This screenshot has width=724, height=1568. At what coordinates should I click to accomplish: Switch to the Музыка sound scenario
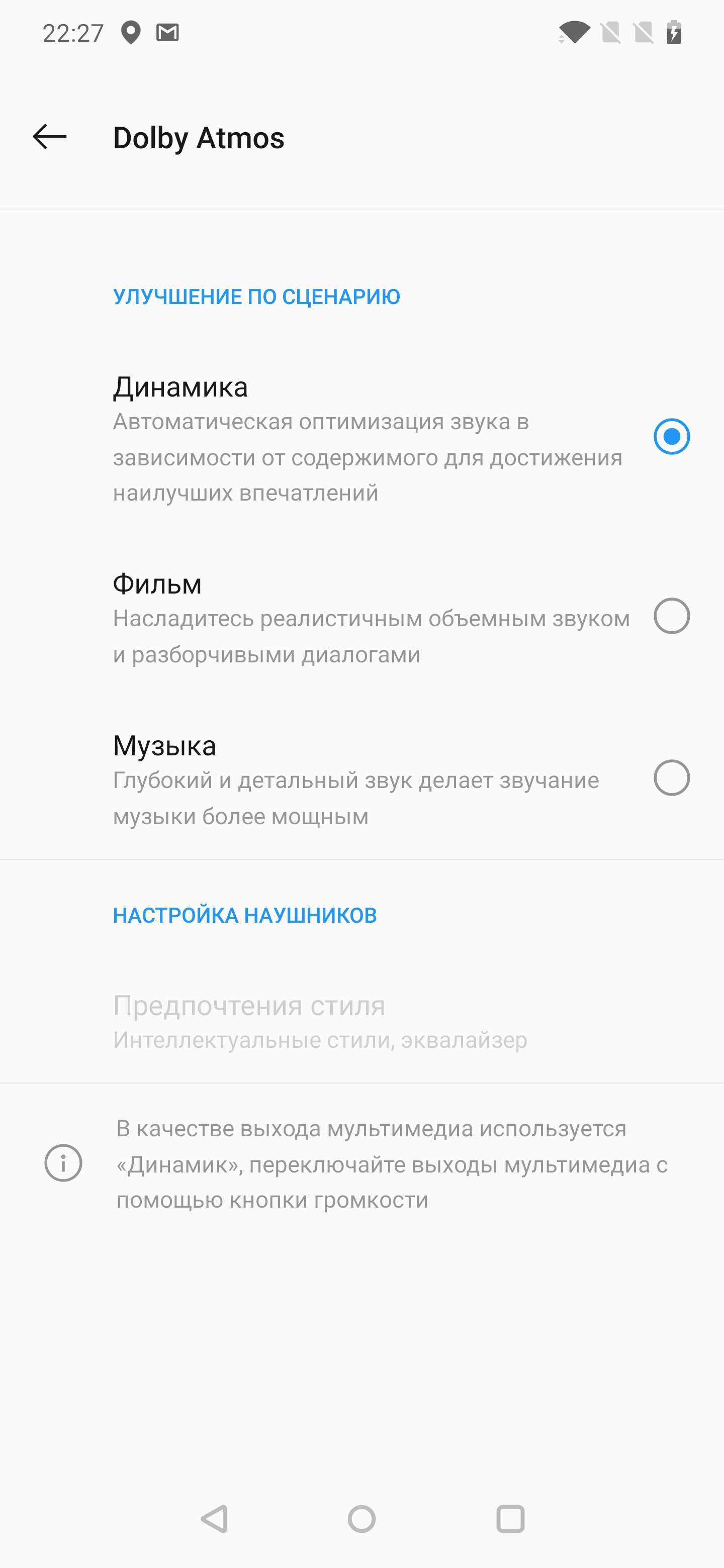(671, 778)
